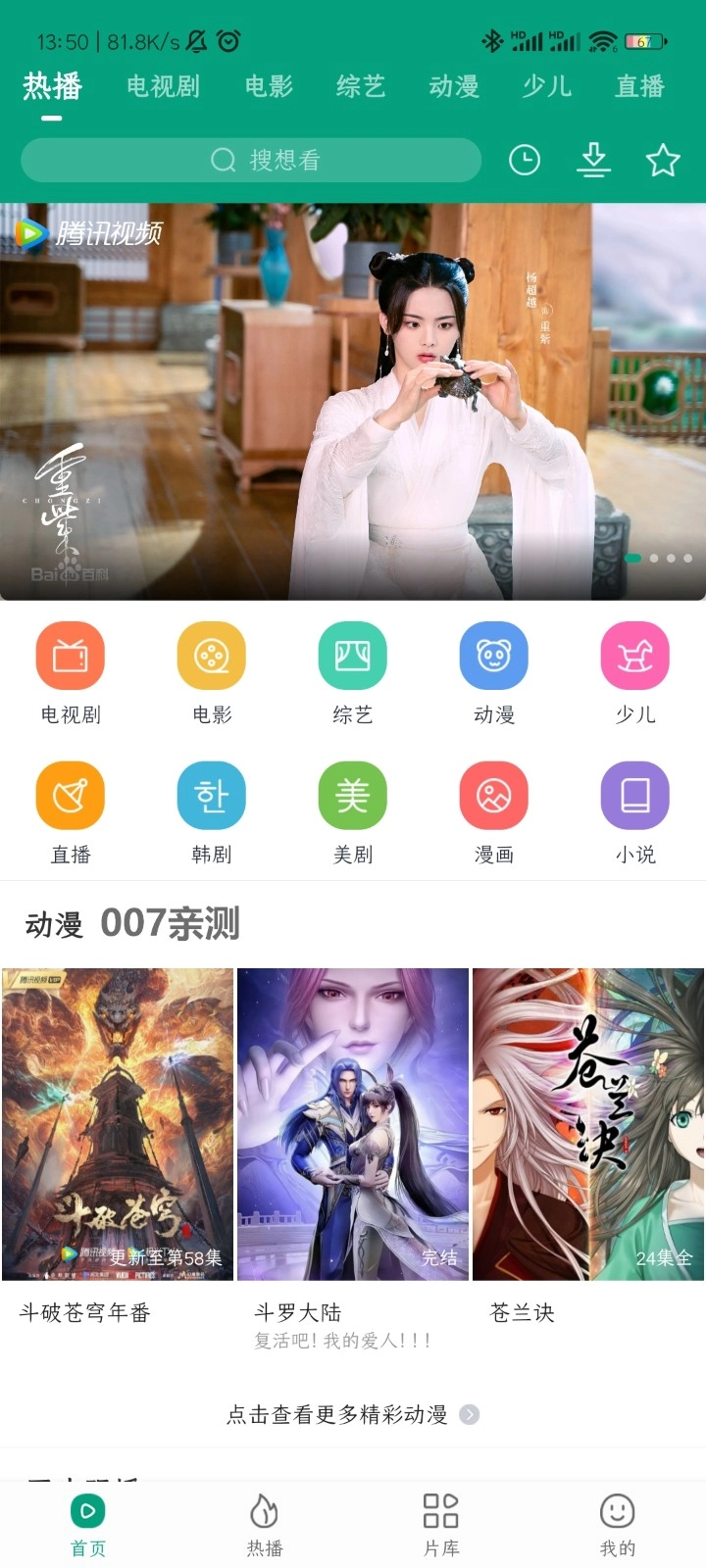
Task: Open the 小说 novels icon
Action: point(634,795)
